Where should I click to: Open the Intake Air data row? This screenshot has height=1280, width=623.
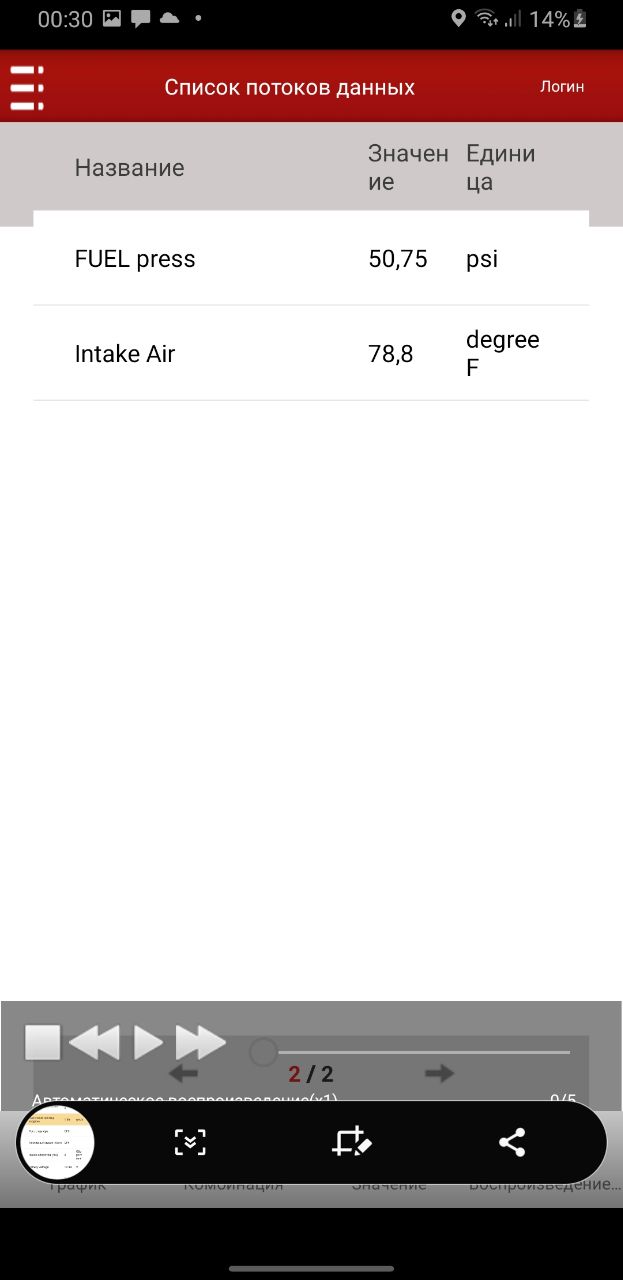[x=311, y=353]
